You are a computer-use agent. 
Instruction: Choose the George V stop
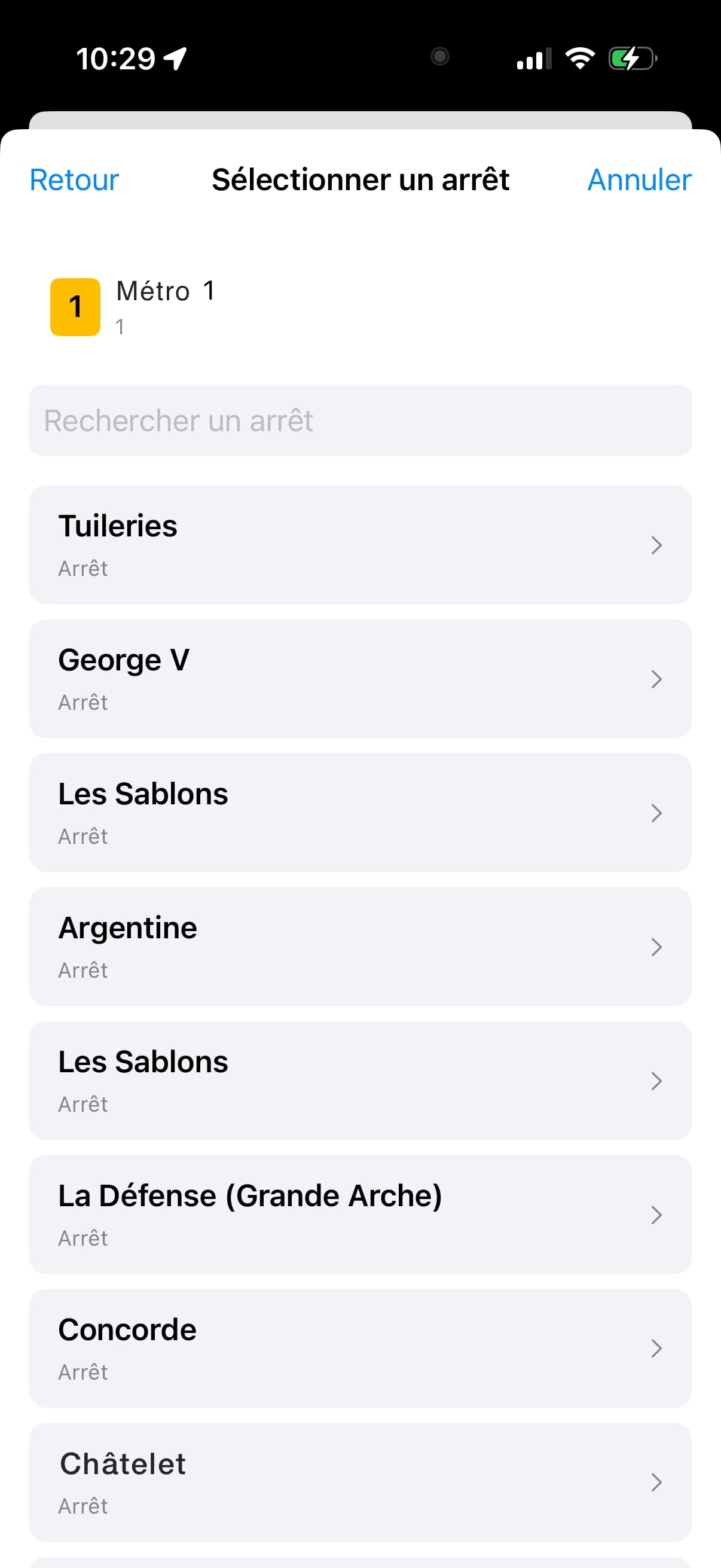[360, 679]
